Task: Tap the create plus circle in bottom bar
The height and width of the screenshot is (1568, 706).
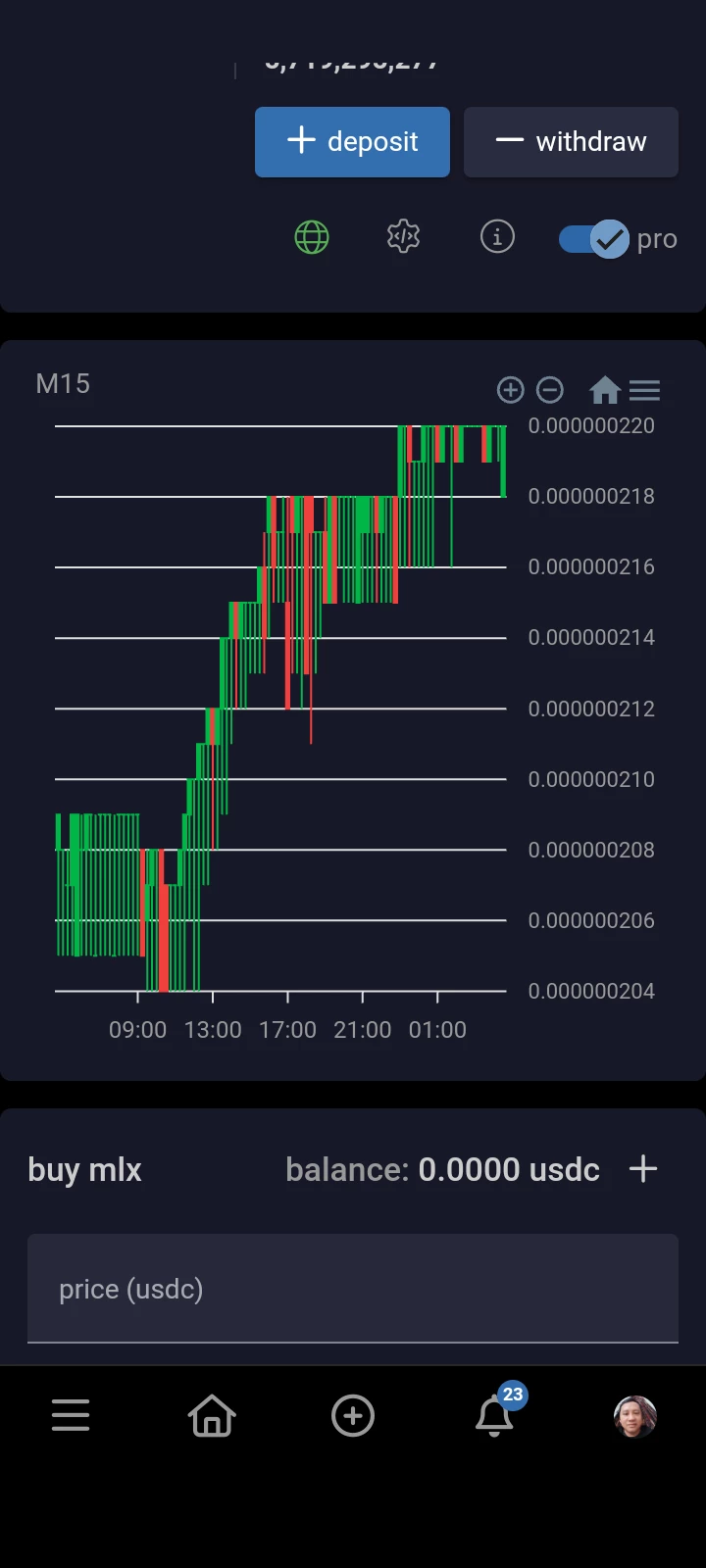Action: [353, 1415]
